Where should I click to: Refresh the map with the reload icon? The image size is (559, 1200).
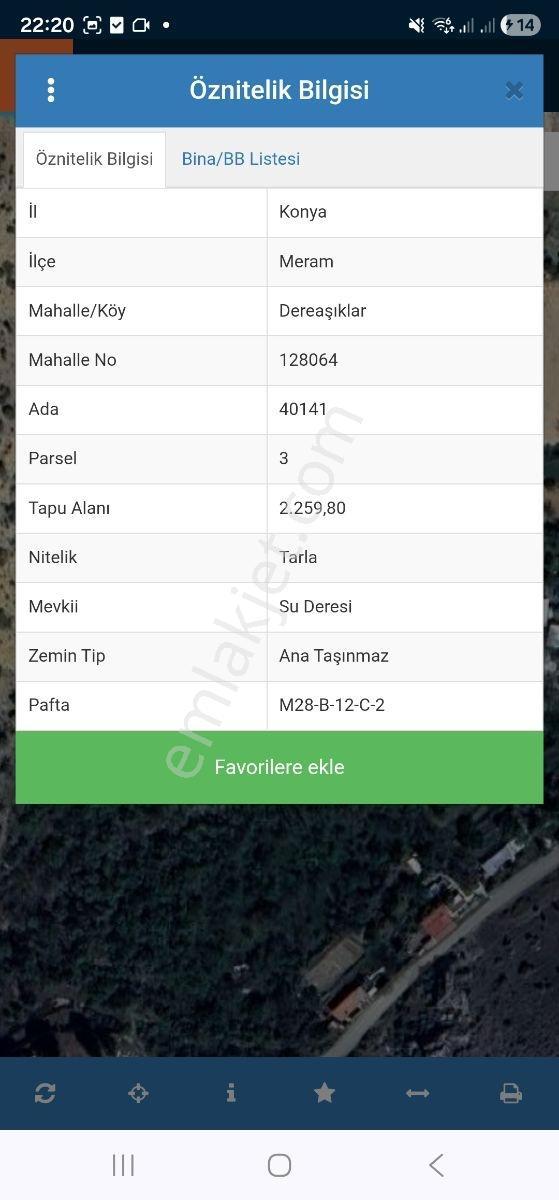pos(45,1093)
